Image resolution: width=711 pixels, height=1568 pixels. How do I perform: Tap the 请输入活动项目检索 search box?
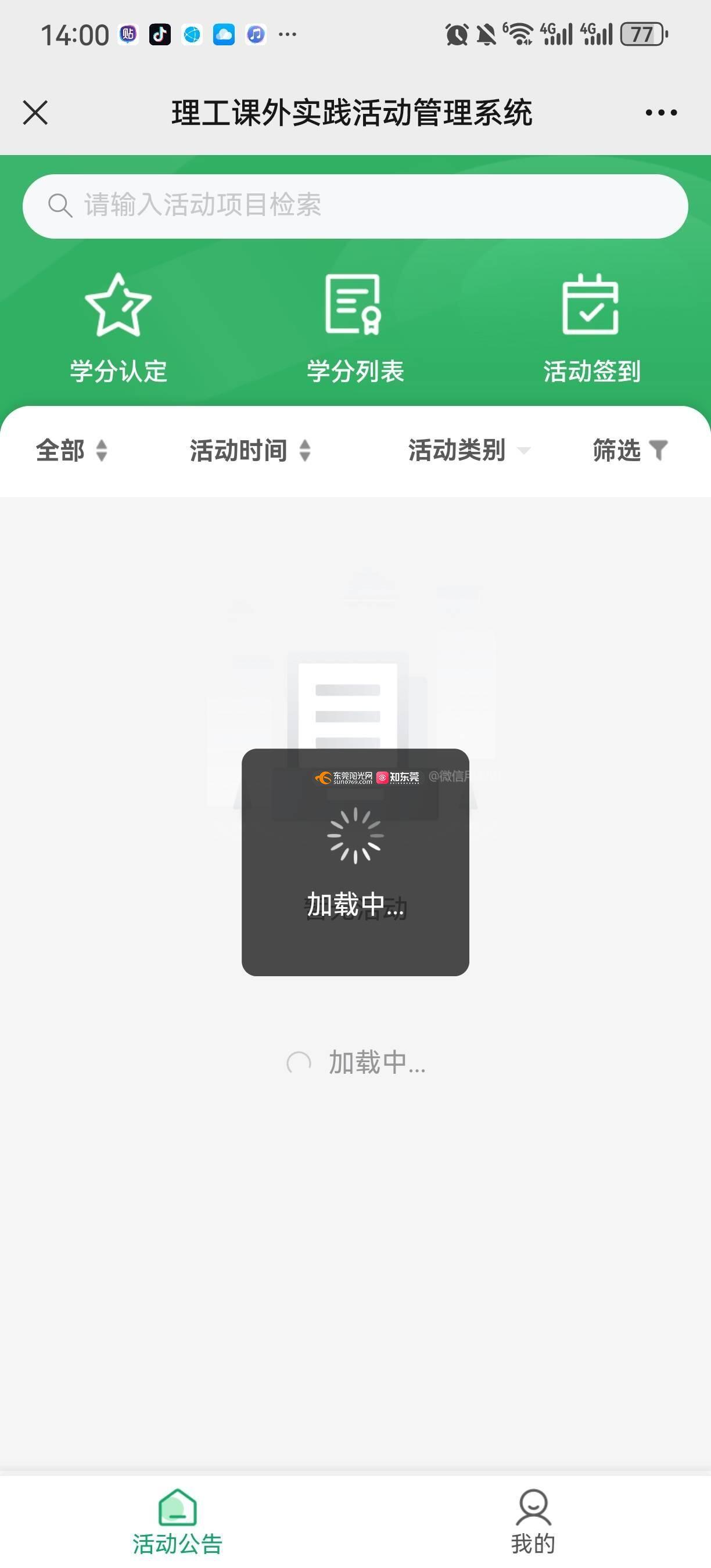click(355, 206)
